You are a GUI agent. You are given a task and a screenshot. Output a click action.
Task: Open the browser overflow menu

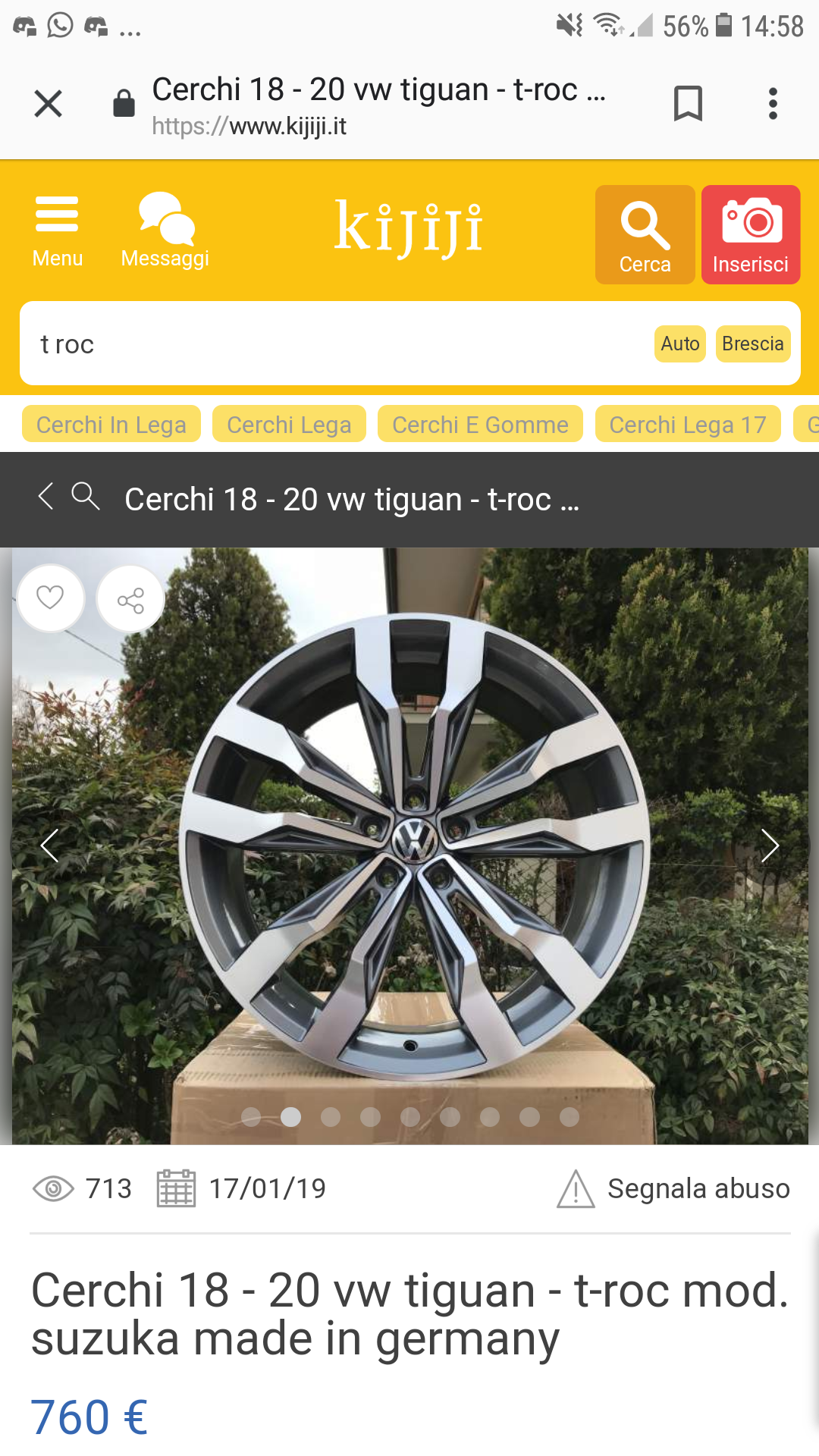(773, 104)
